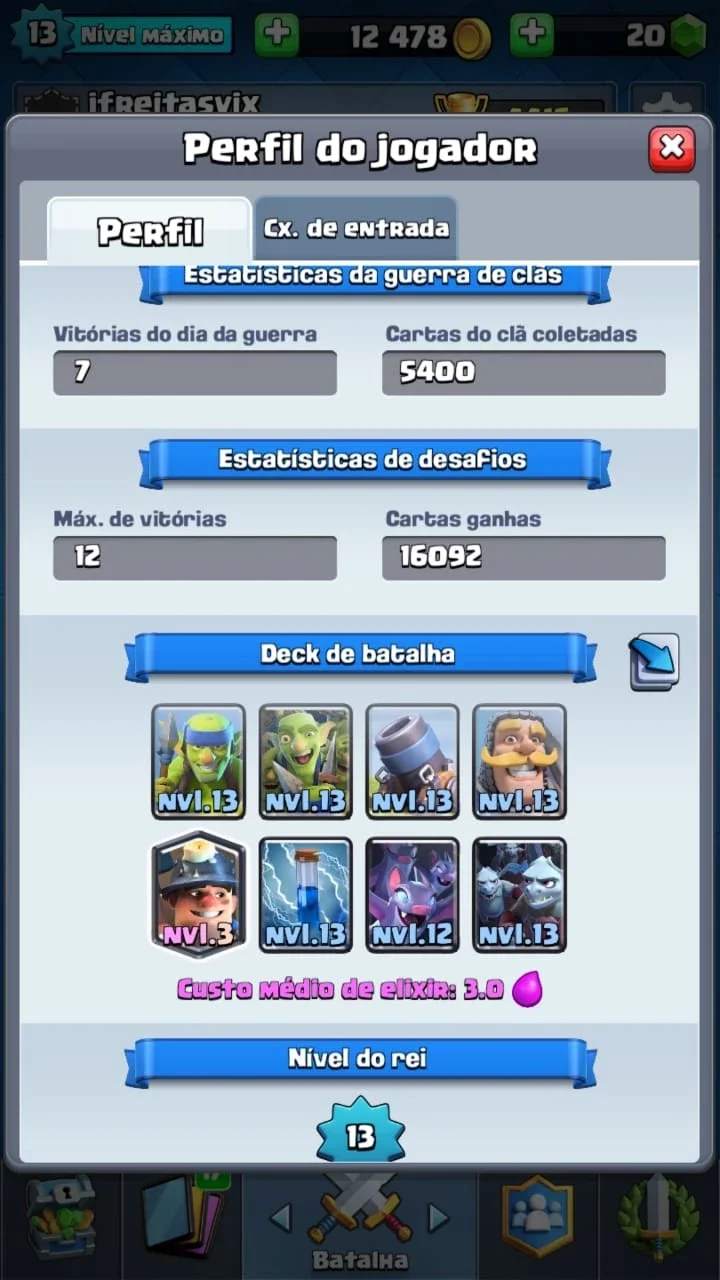
Task: Select the Perfil tab
Action: click(150, 230)
